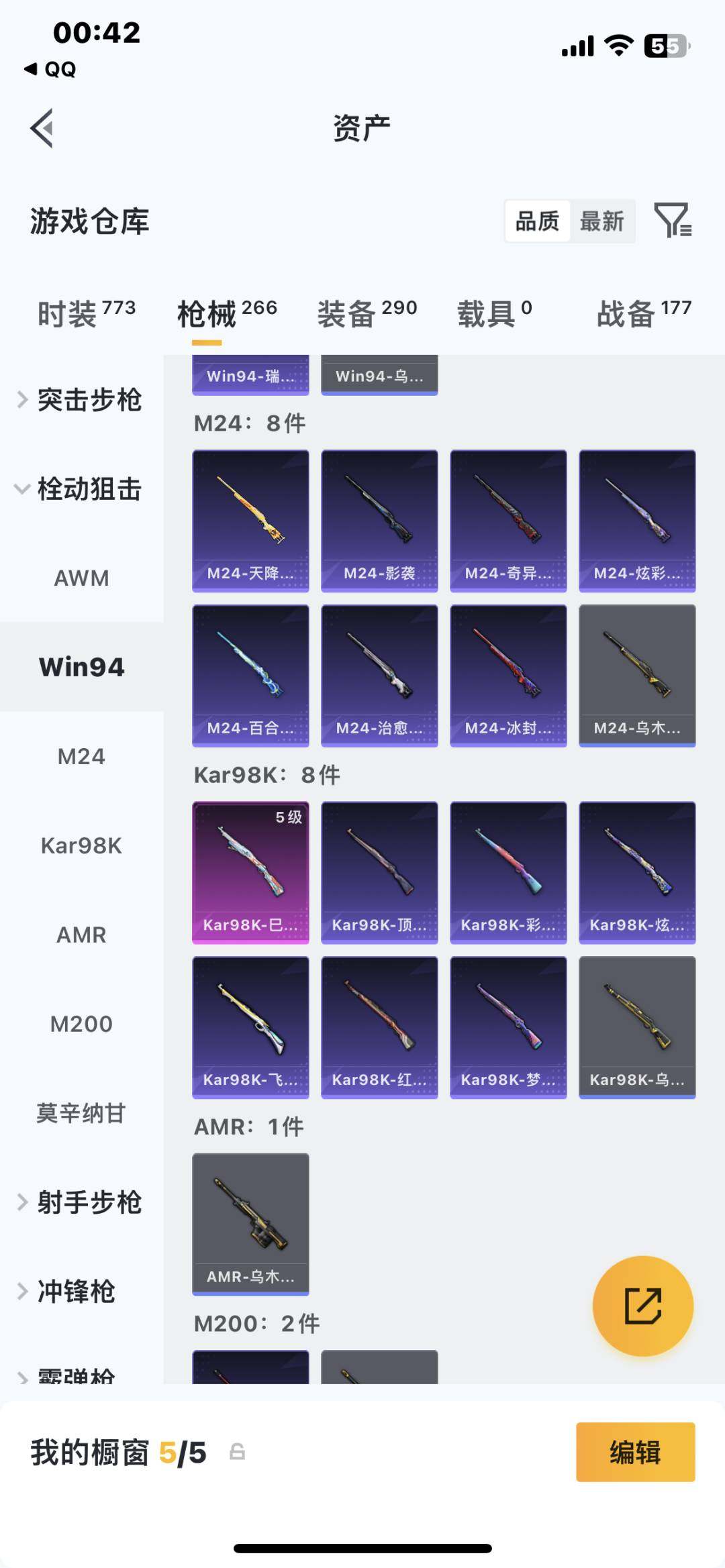
Task: Go back from the 资产 page
Action: coord(42,127)
